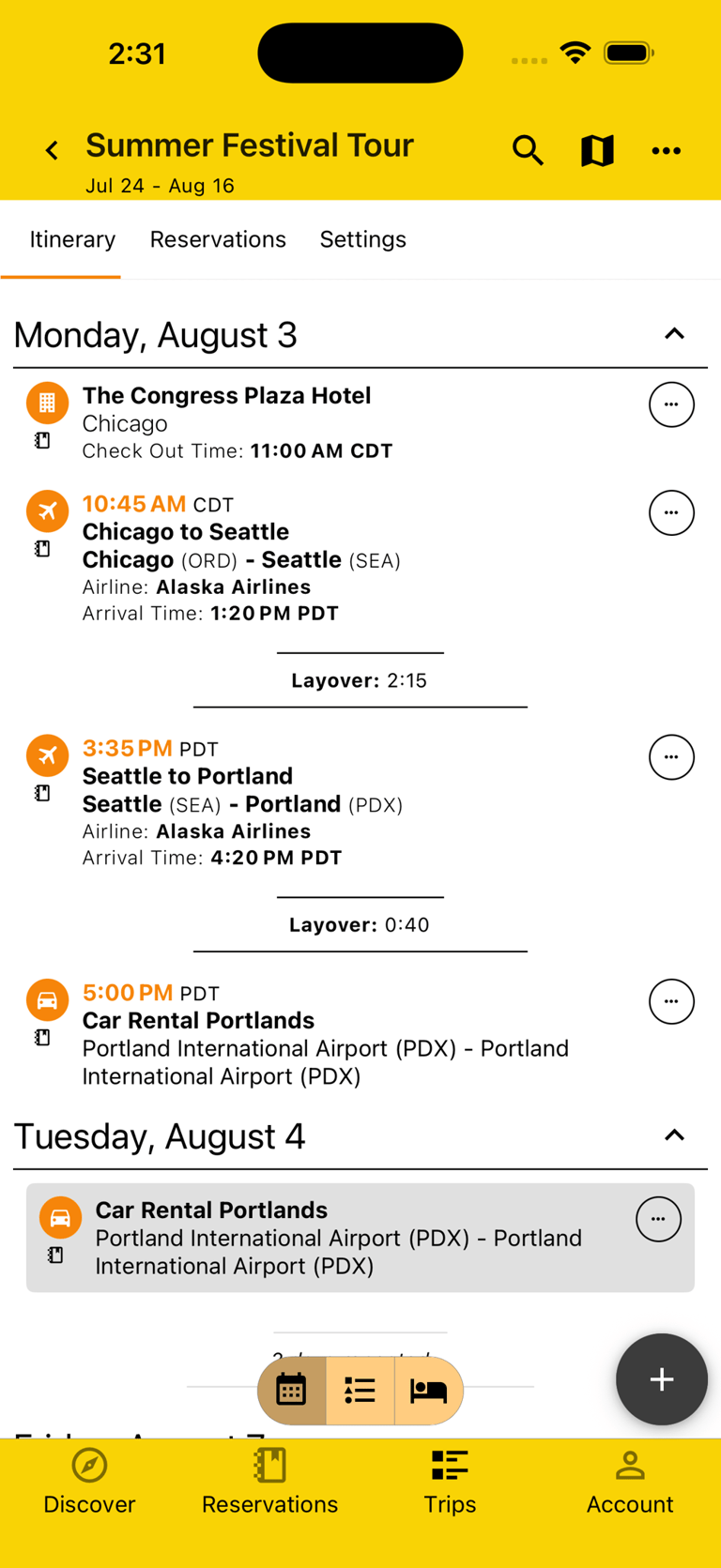This screenshot has height=1568, width=721.
Task: Toggle the overflow menu on Congress Plaza Hotel
Action: [x=671, y=404]
